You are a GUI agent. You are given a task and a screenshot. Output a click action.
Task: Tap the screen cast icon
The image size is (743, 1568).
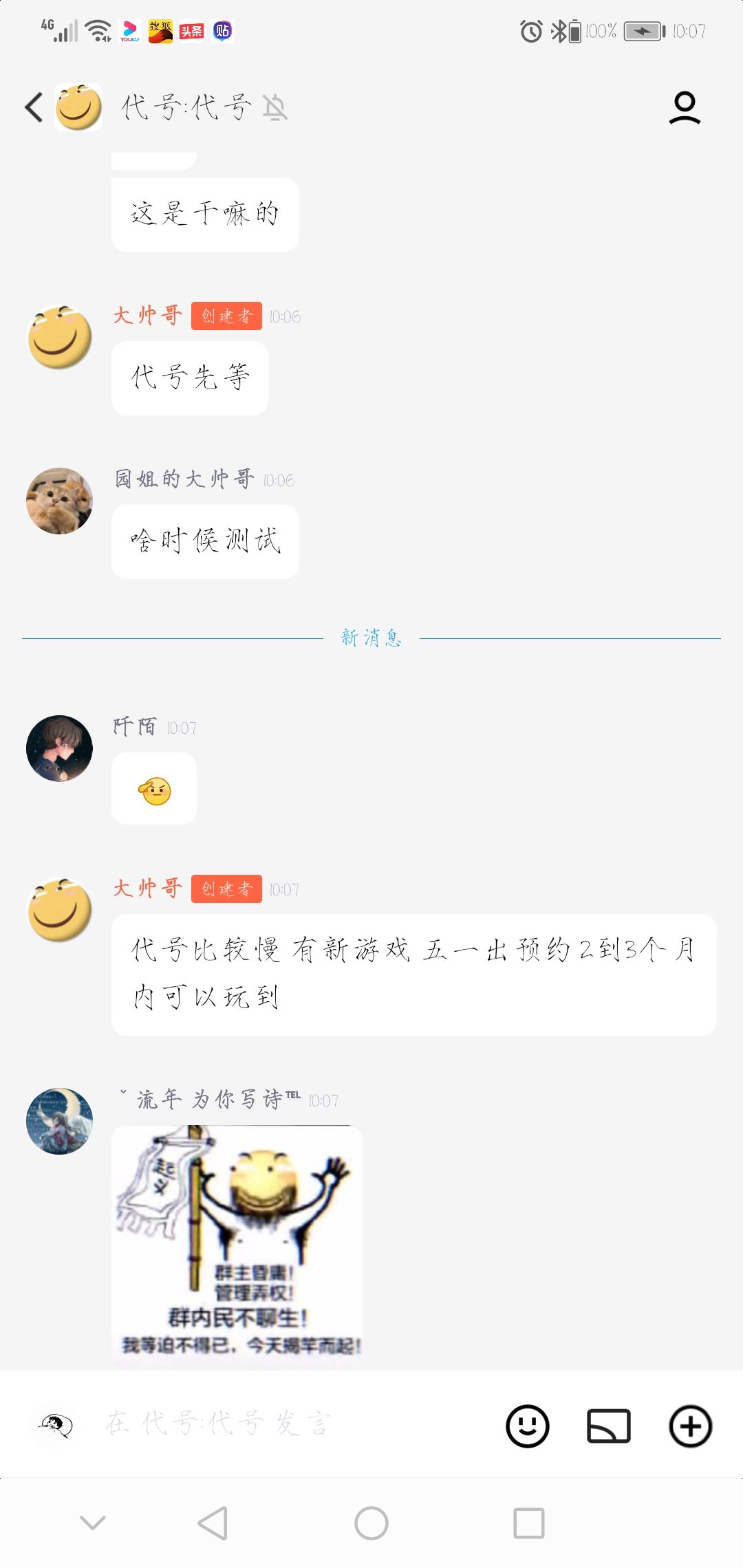pos(609,1426)
